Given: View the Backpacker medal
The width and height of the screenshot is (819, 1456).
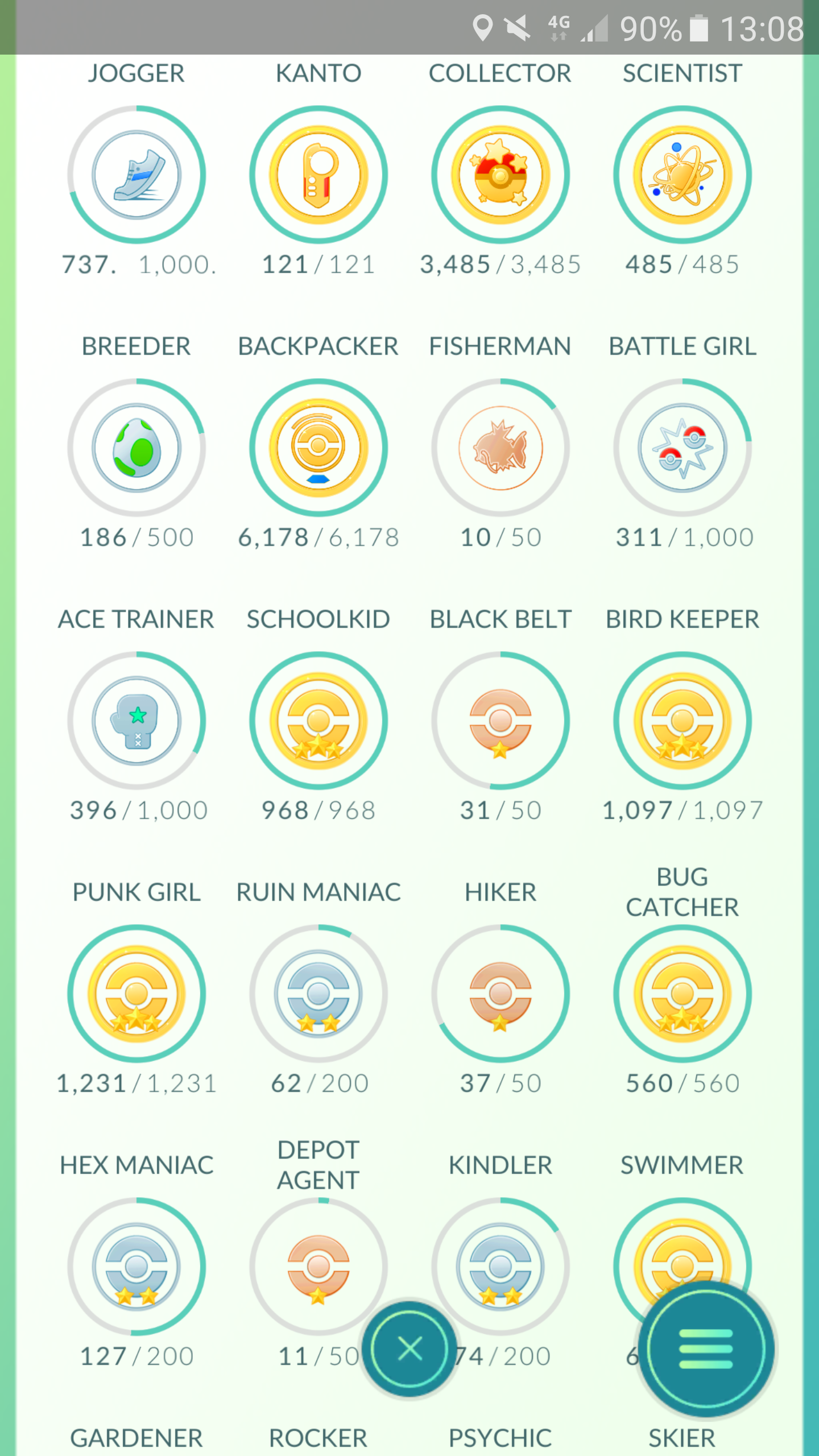Looking at the screenshot, I should (x=318, y=448).
